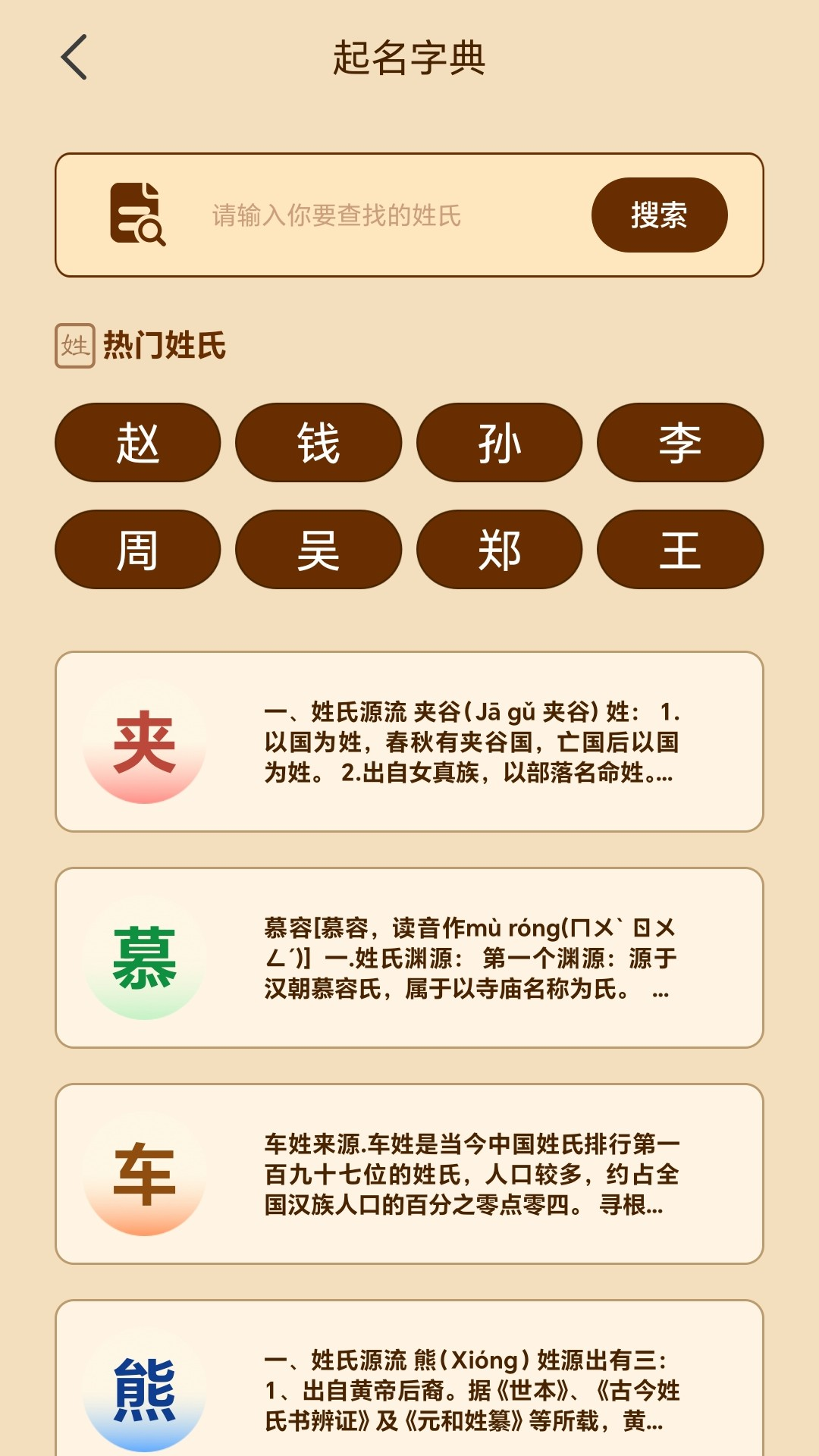Screen dimensions: 819x1456
Task: Click the surname 李 pill
Action: [x=679, y=443]
